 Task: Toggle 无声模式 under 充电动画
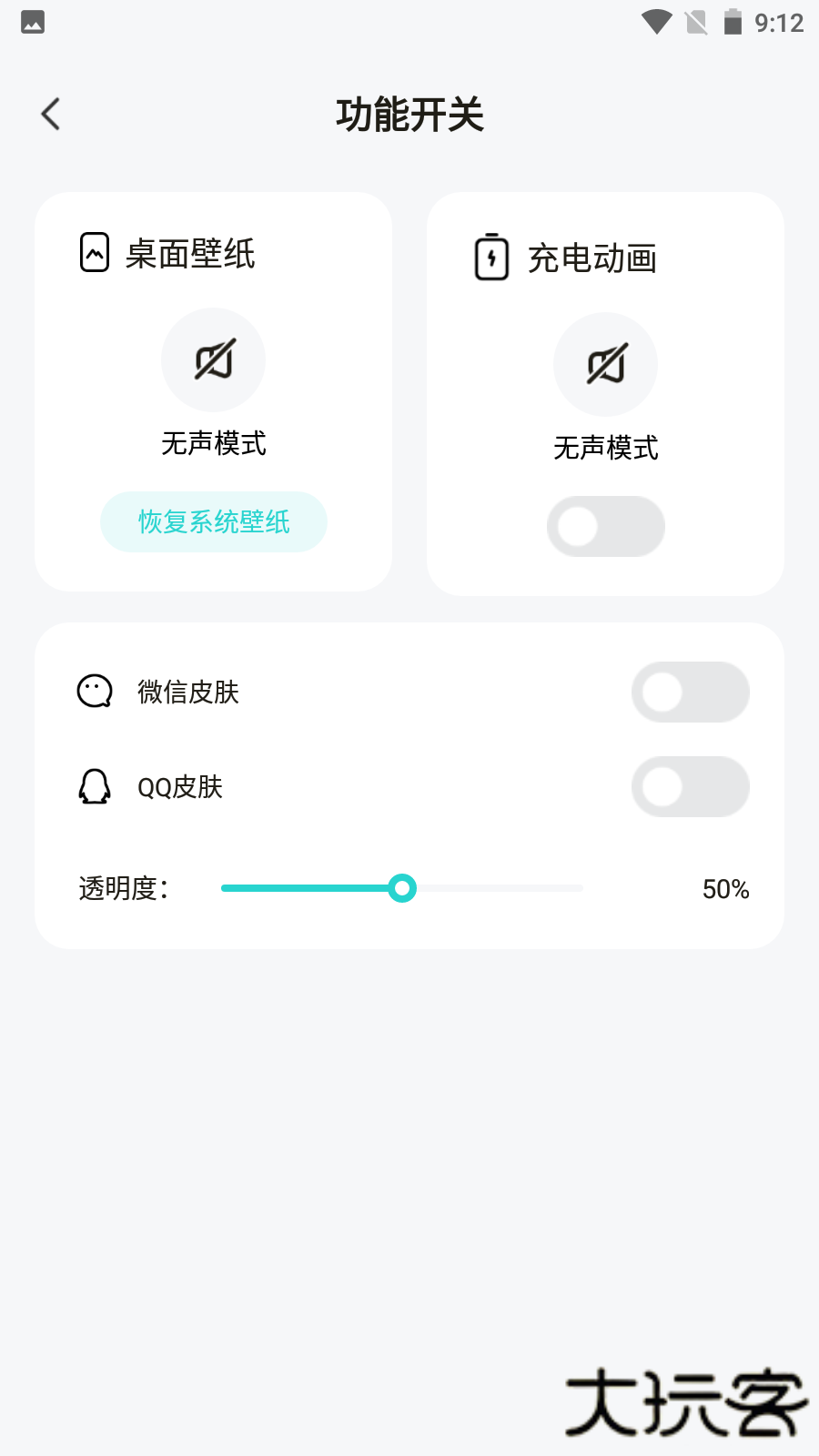[x=605, y=365]
